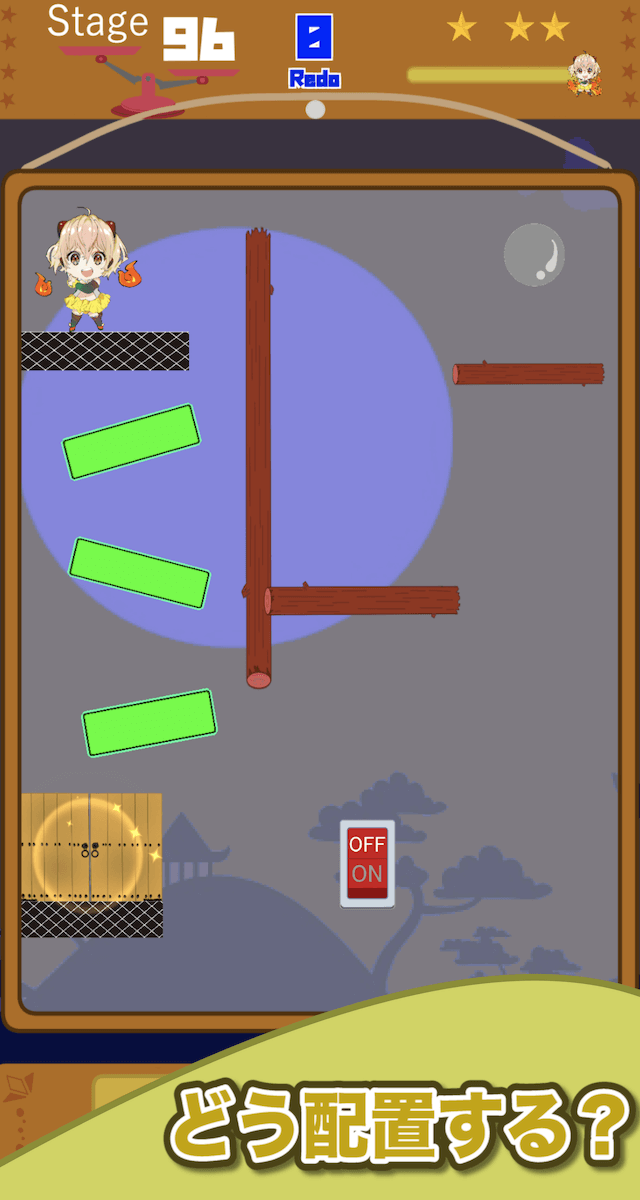Flip the red OFF/ON switch
The width and height of the screenshot is (640, 1200).
click(367, 863)
